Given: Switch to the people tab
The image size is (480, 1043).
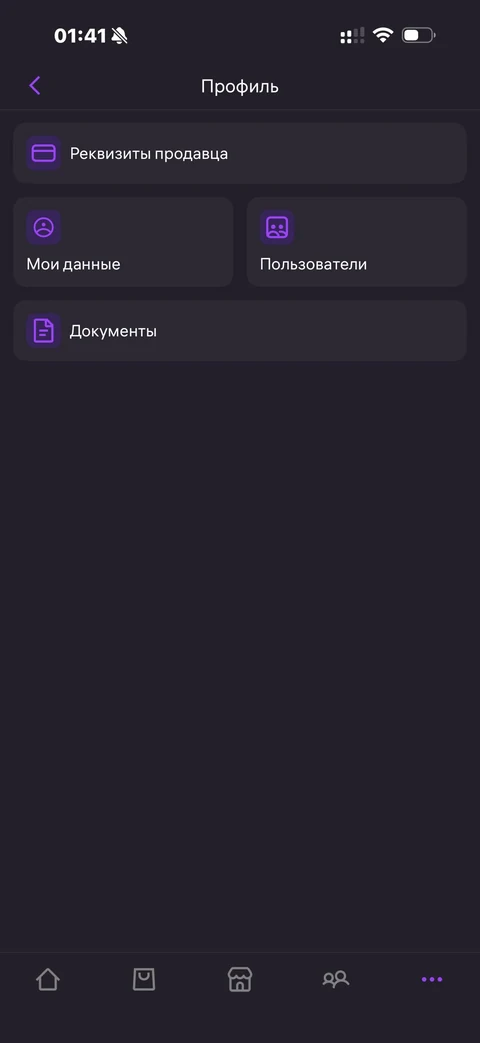Looking at the screenshot, I should coord(336,979).
